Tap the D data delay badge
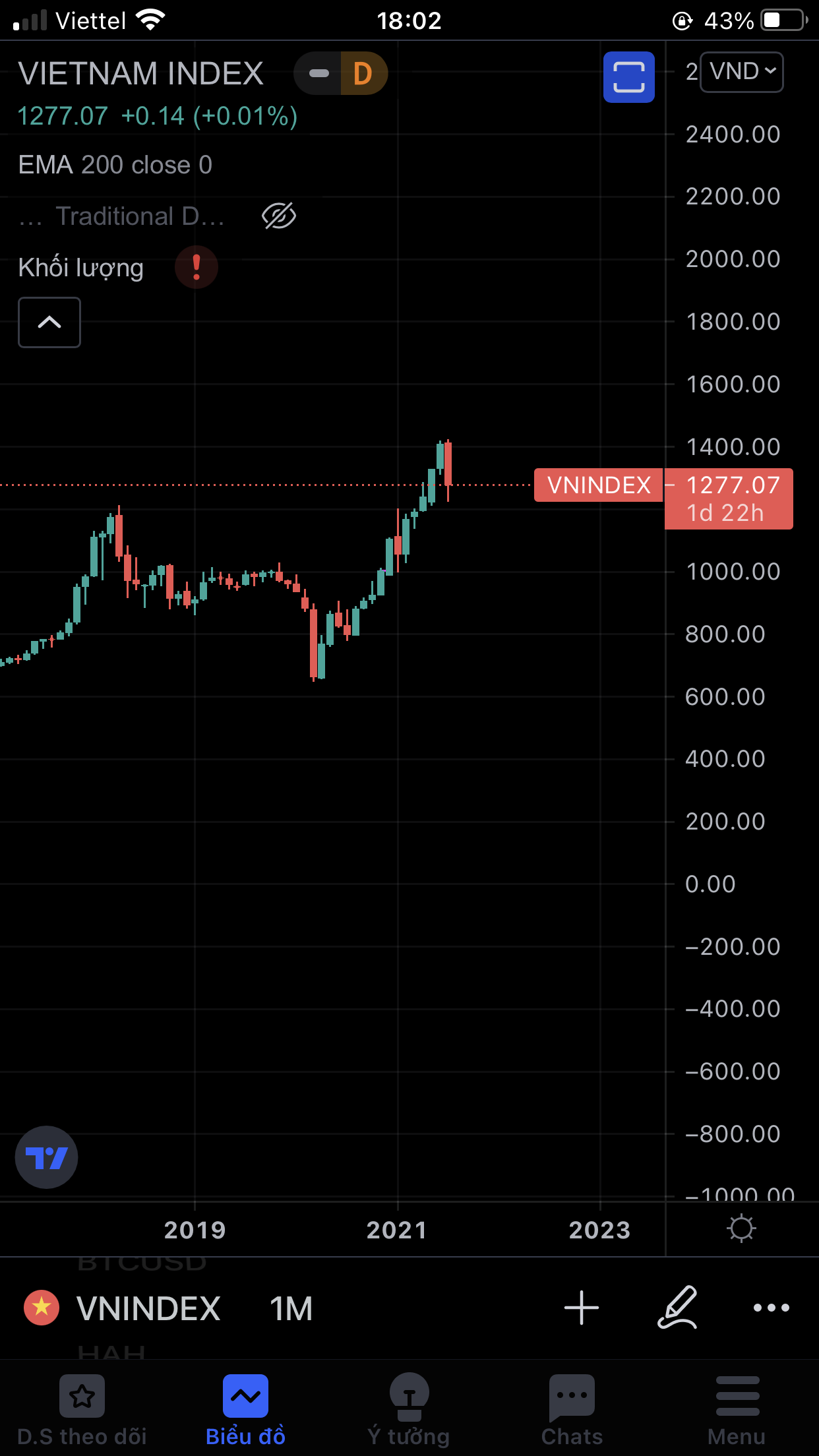819x1456 pixels. pyautogui.click(x=362, y=73)
